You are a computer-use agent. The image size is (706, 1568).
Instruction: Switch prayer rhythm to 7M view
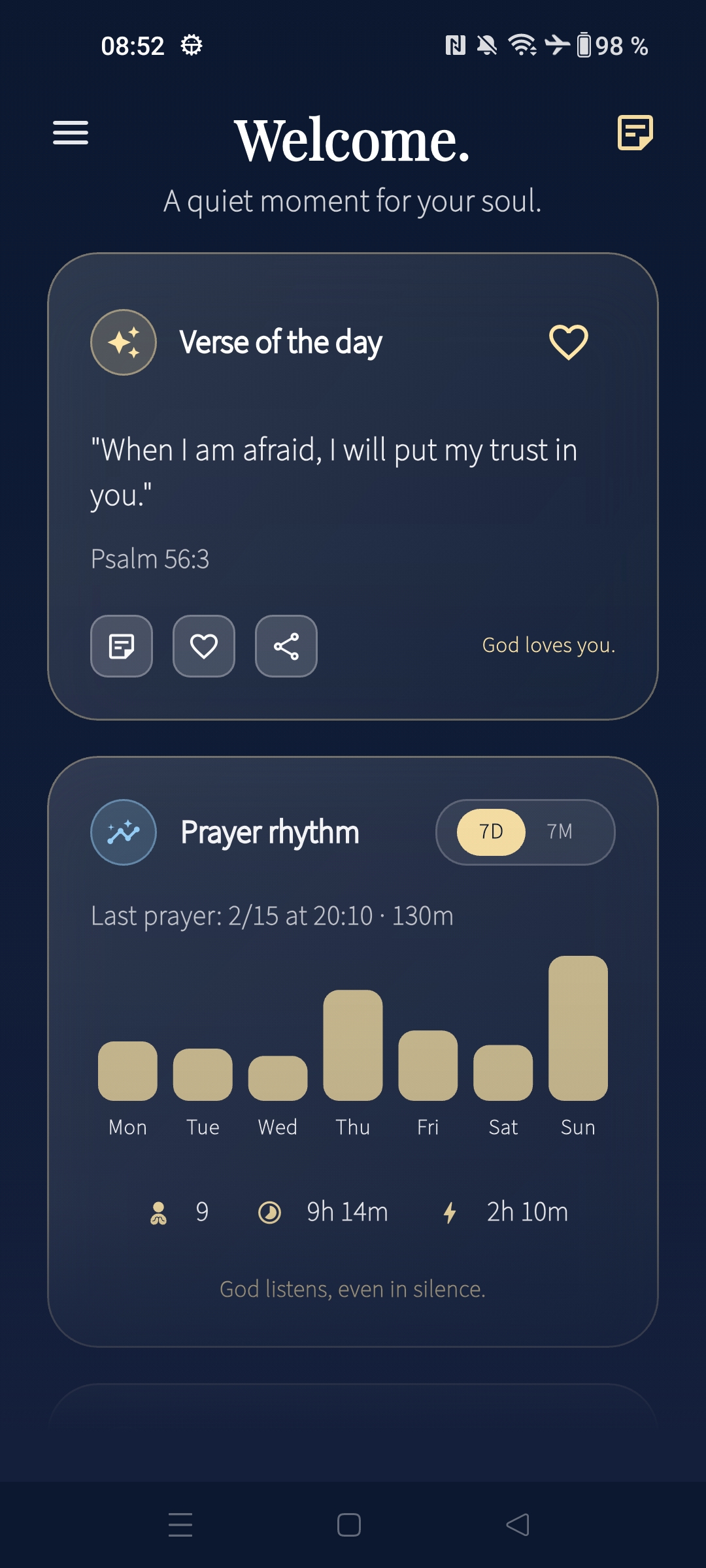pos(560,832)
